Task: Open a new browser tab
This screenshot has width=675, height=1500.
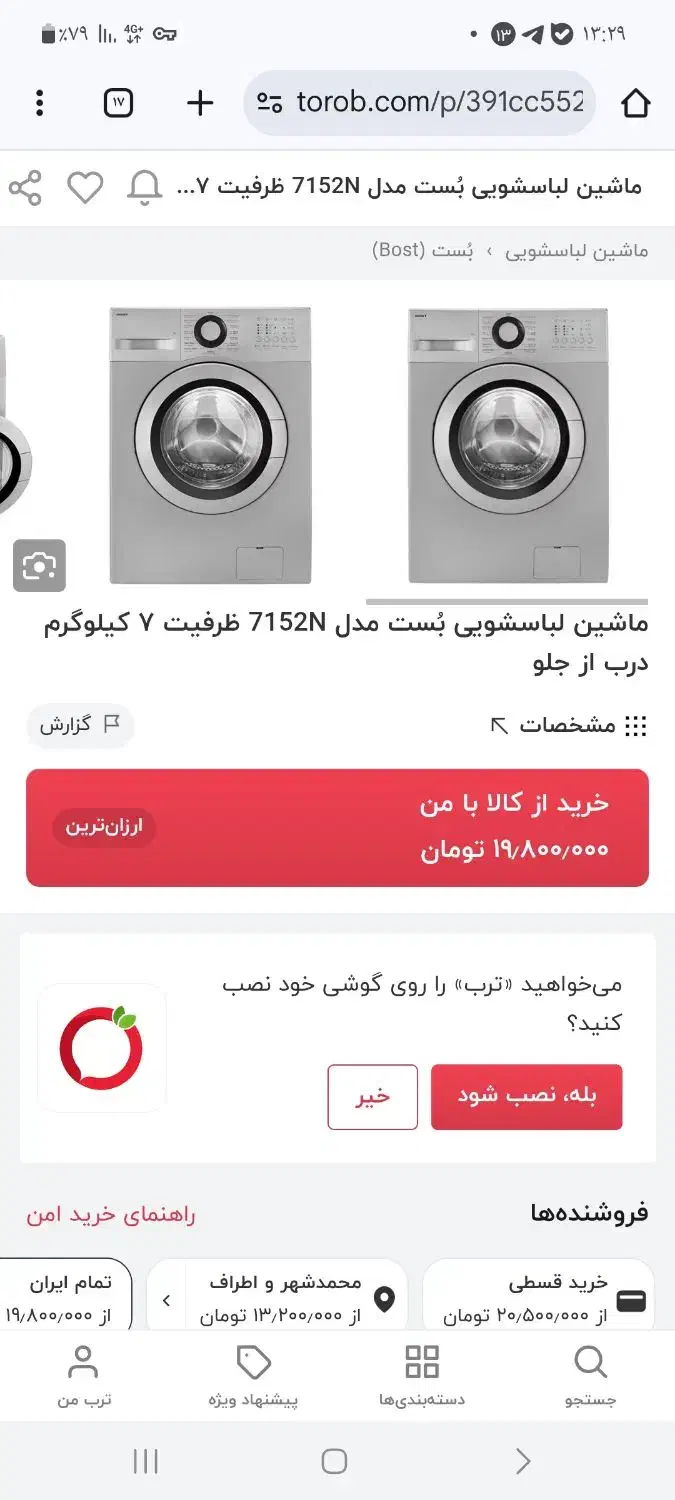Action: 200,103
